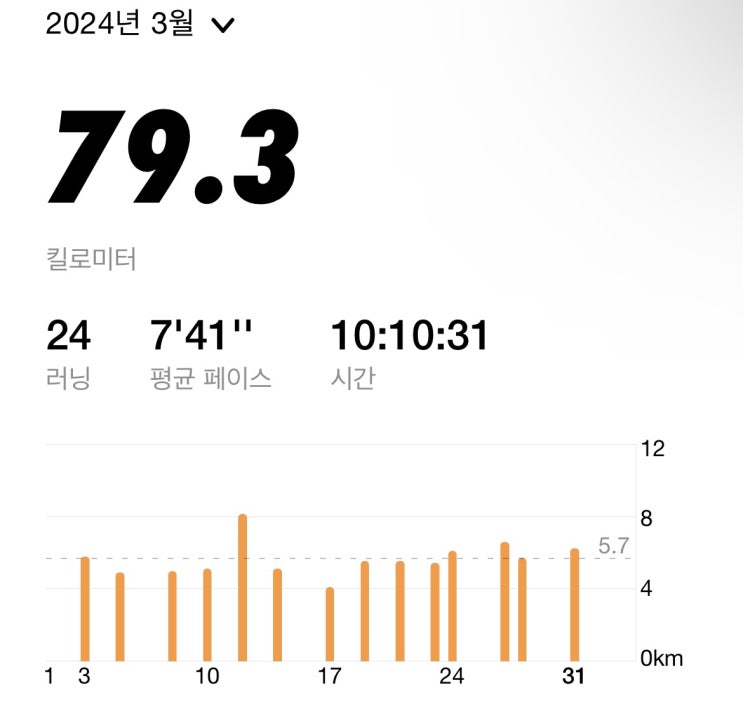
Task: Open the 2024년 3월 month dropdown
Action: (140, 23)
